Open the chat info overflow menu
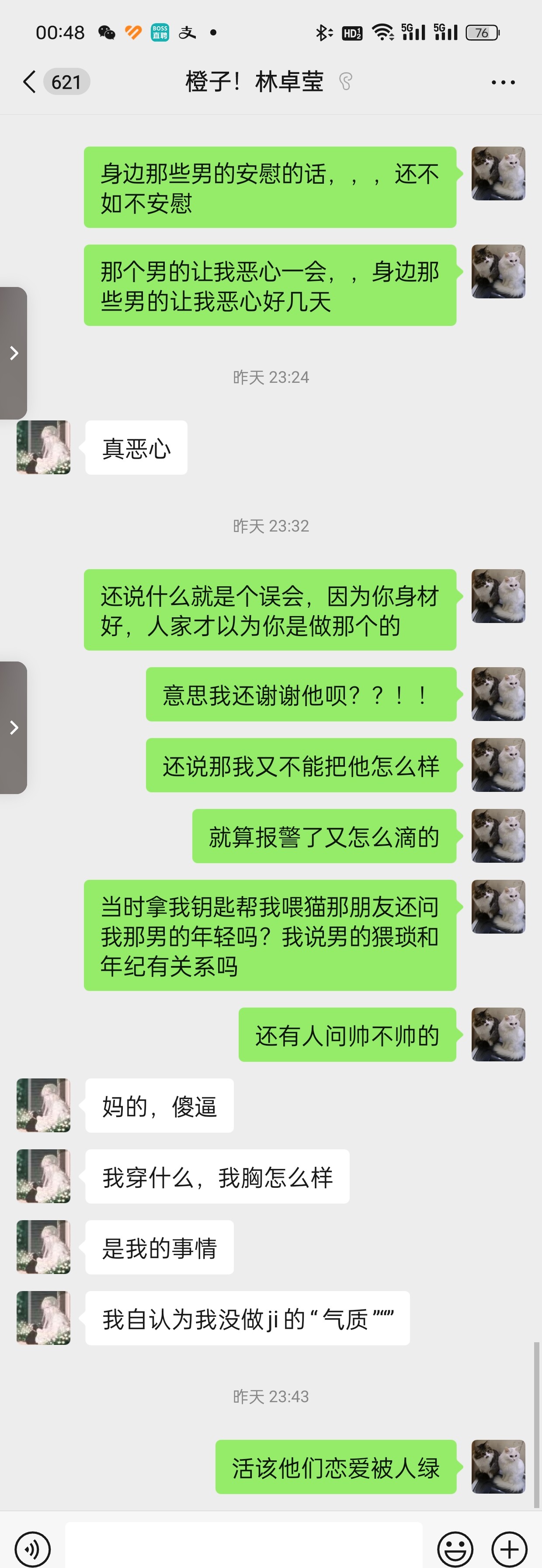542x1568 pixels. [503, 82]
